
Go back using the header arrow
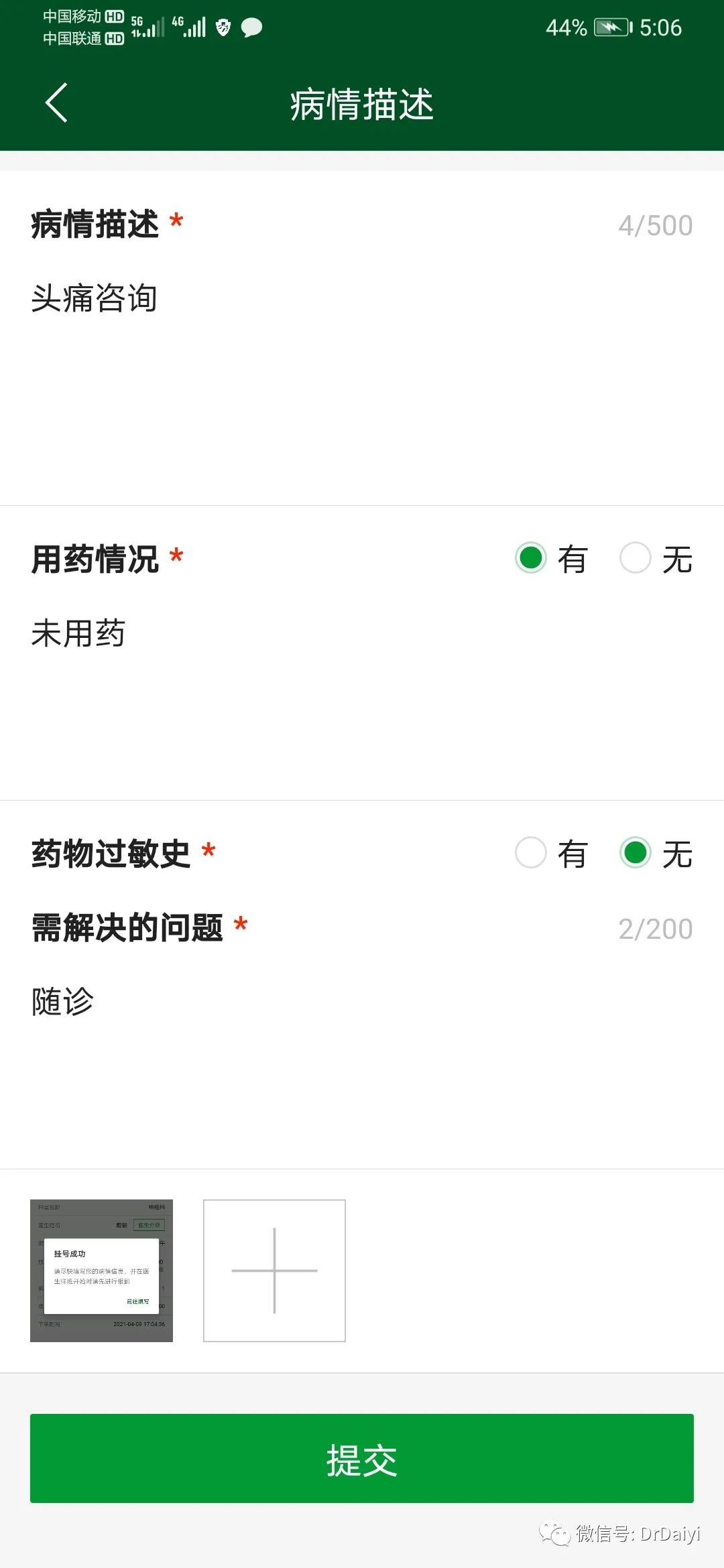pos(56,103)
